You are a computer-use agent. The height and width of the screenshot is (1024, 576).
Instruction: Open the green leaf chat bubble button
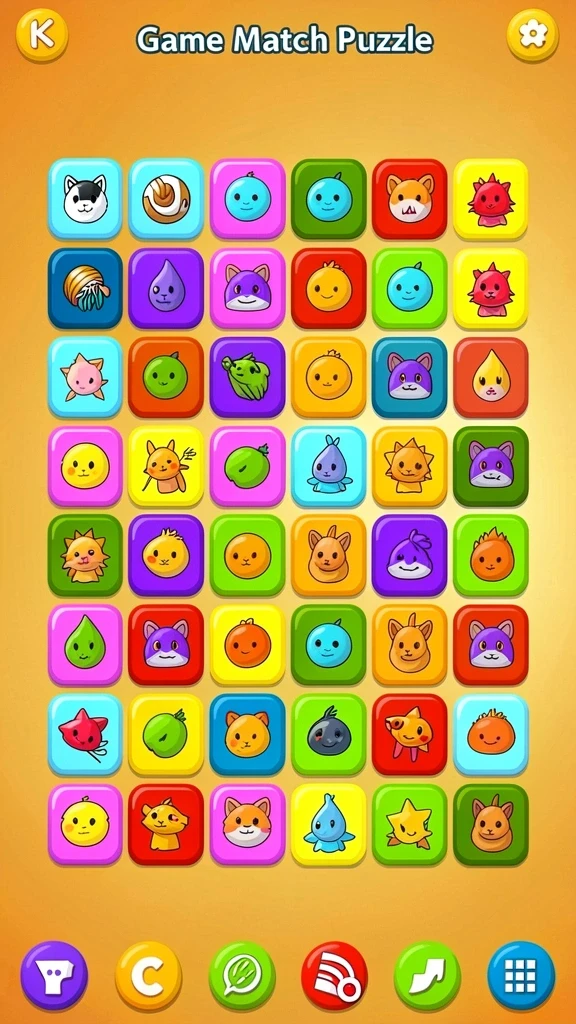pos(242,976)
